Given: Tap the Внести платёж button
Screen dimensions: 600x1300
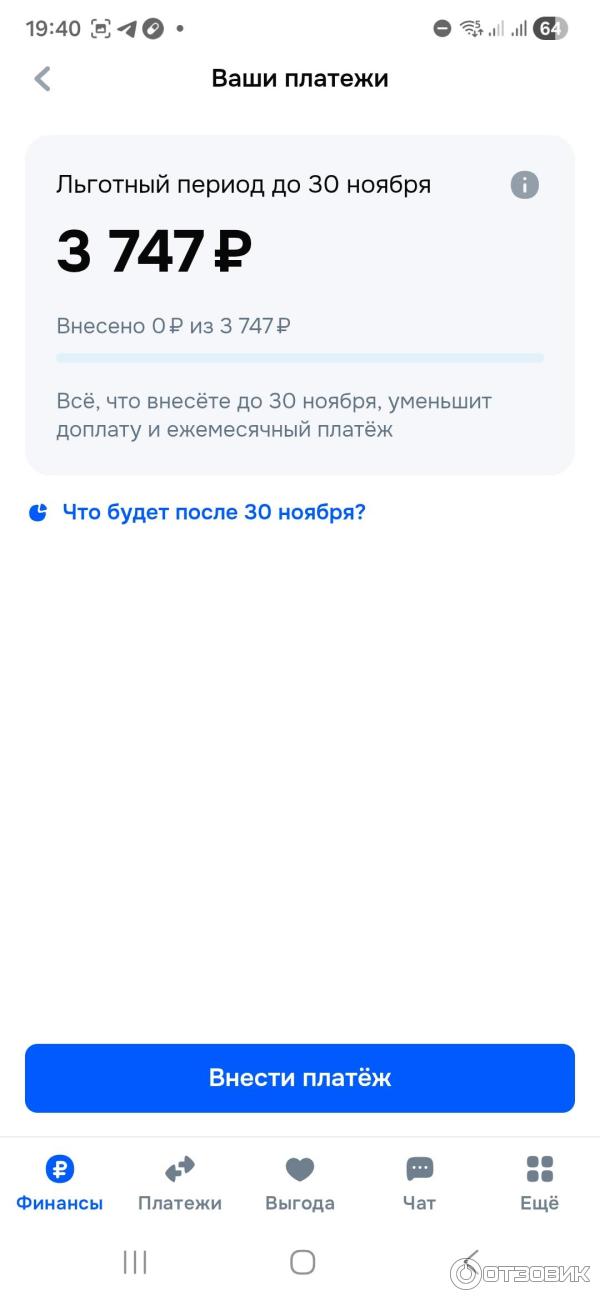Looking at the screenshot, I should pyautogui.click(x=300, y=1078).
